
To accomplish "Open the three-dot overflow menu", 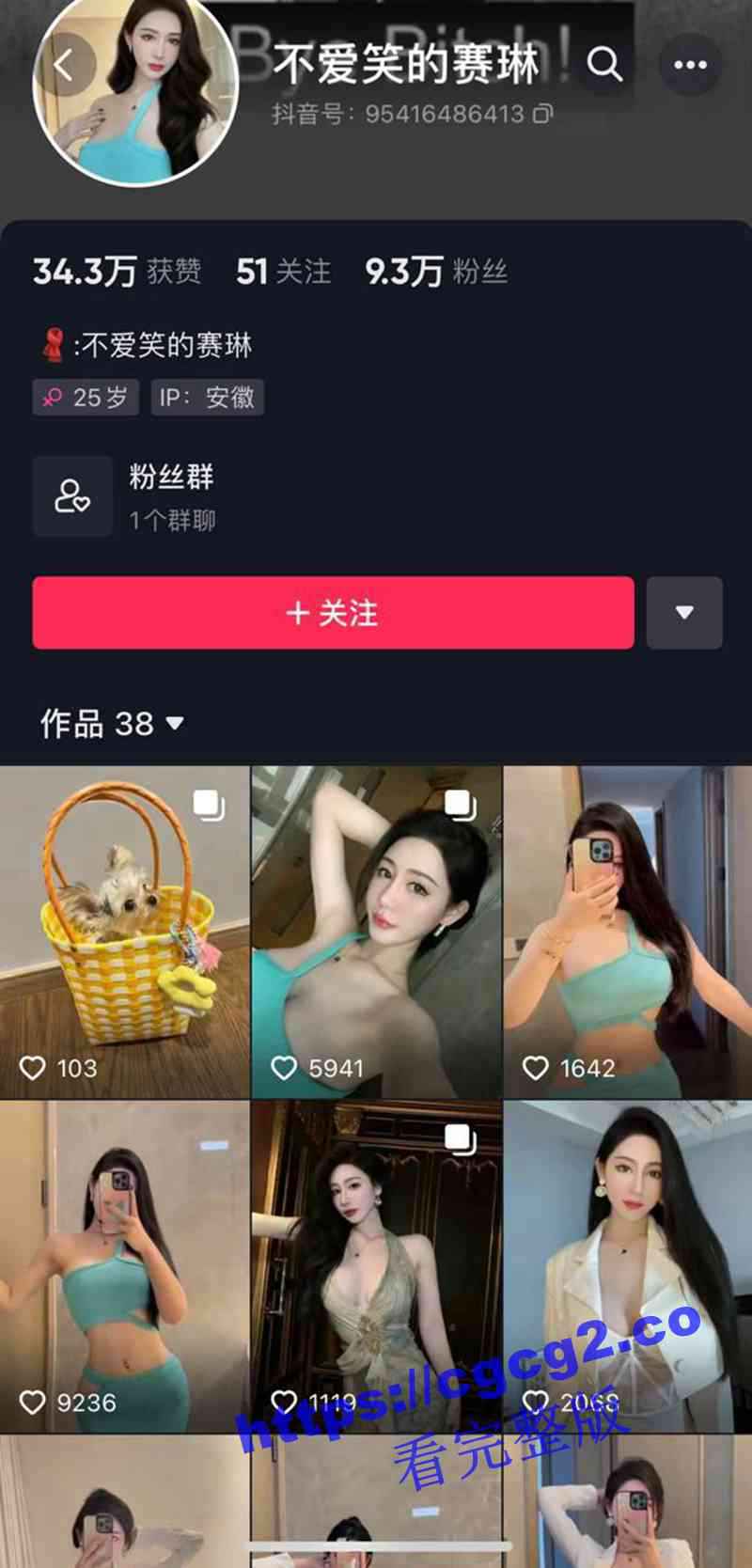I will coord(690,65).
